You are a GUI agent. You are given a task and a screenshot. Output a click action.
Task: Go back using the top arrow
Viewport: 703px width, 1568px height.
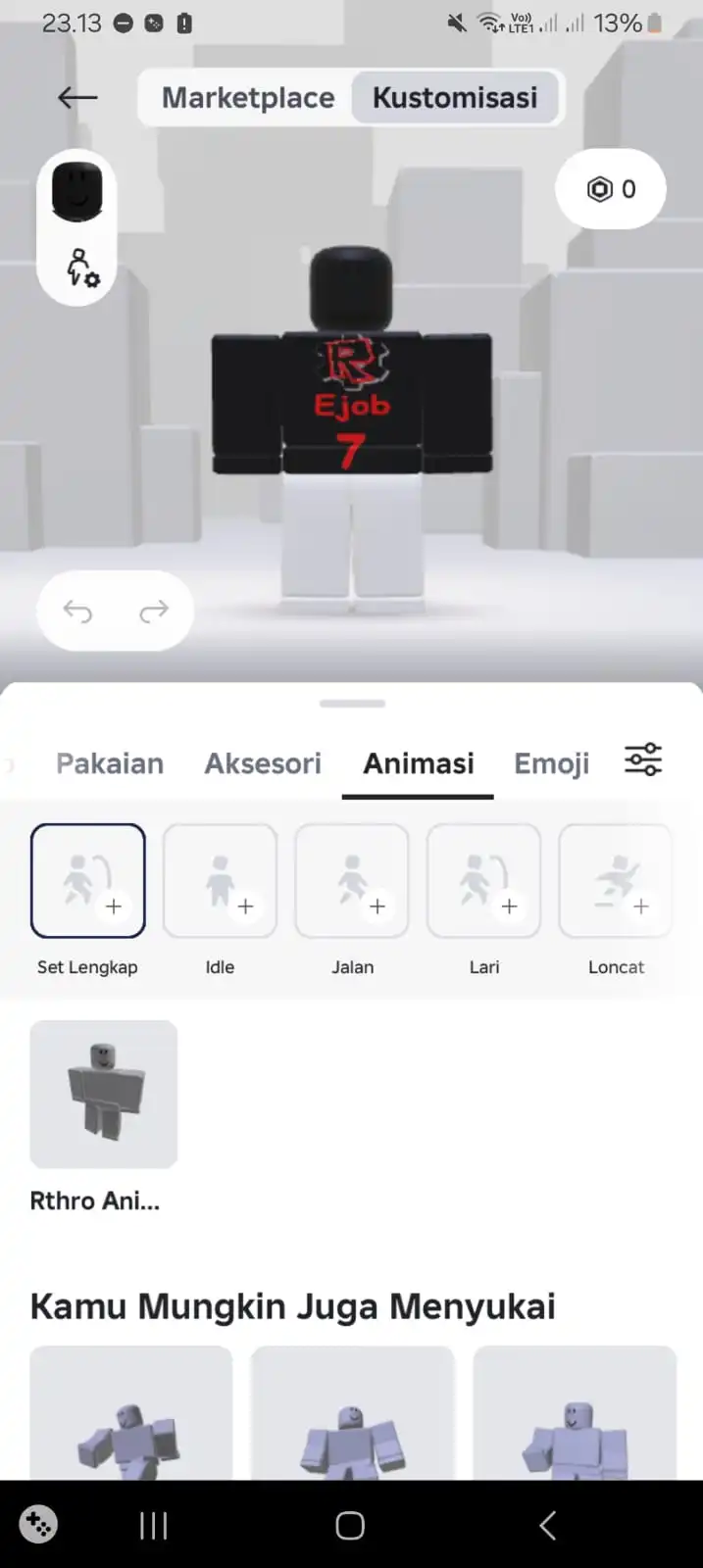coord(77,97)
